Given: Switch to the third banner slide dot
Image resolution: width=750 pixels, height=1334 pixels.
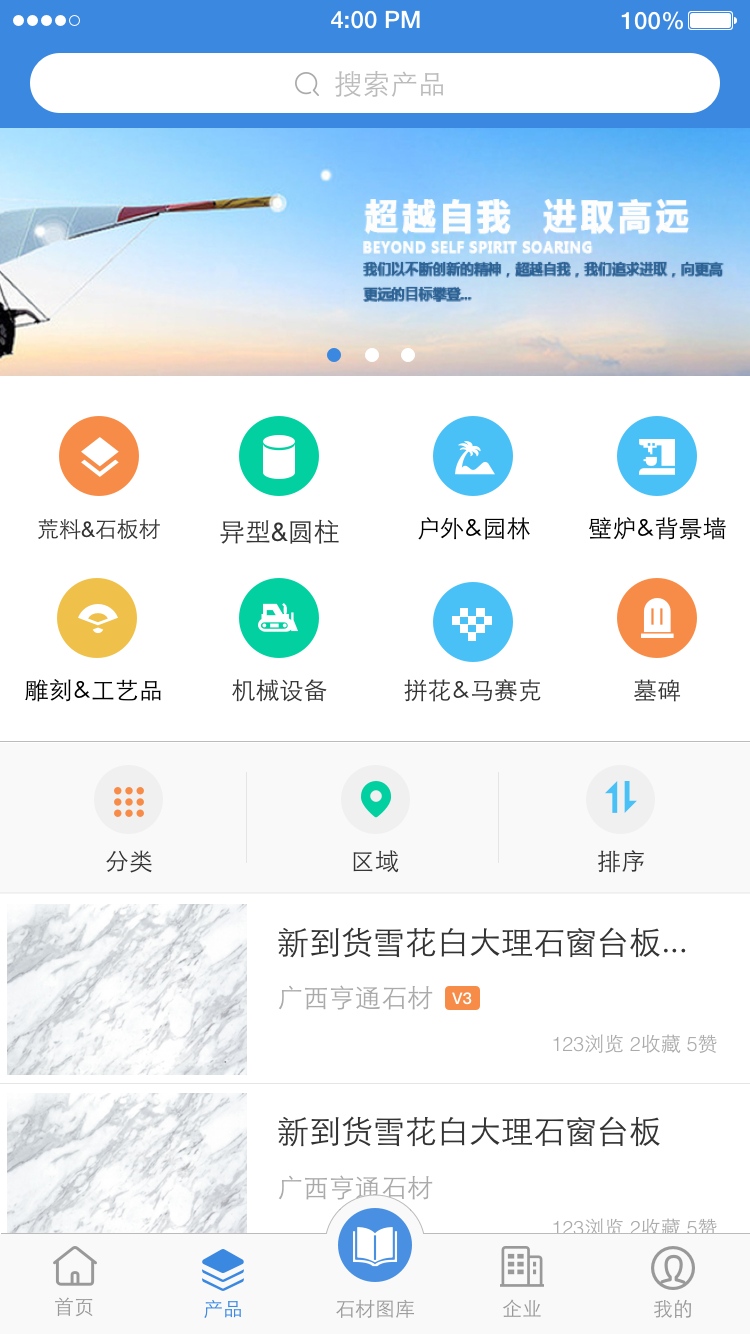Looking at the screenshot, I should coord(408,355).
